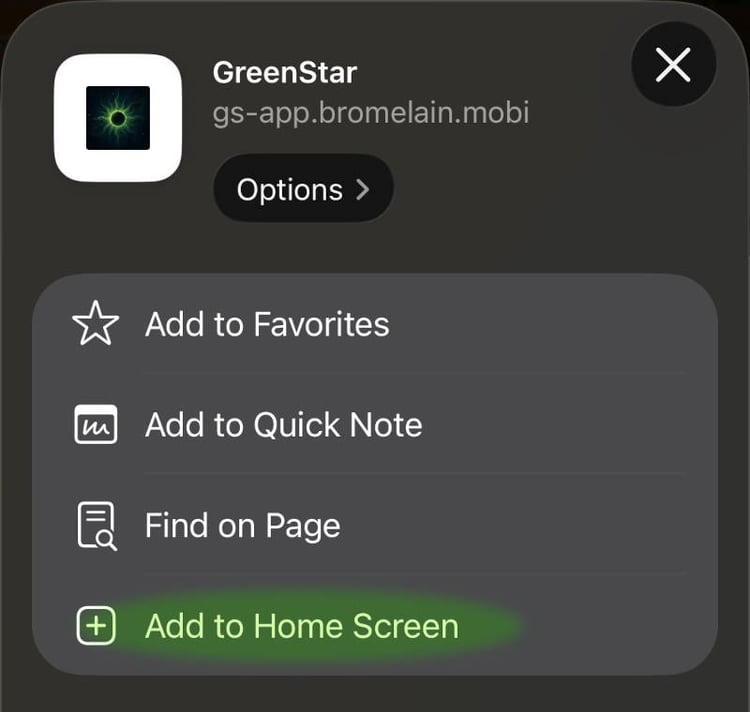Image resolution: width=750 pixels, height=712 pixels.
Task: Open the Options button
Action: 303,189
